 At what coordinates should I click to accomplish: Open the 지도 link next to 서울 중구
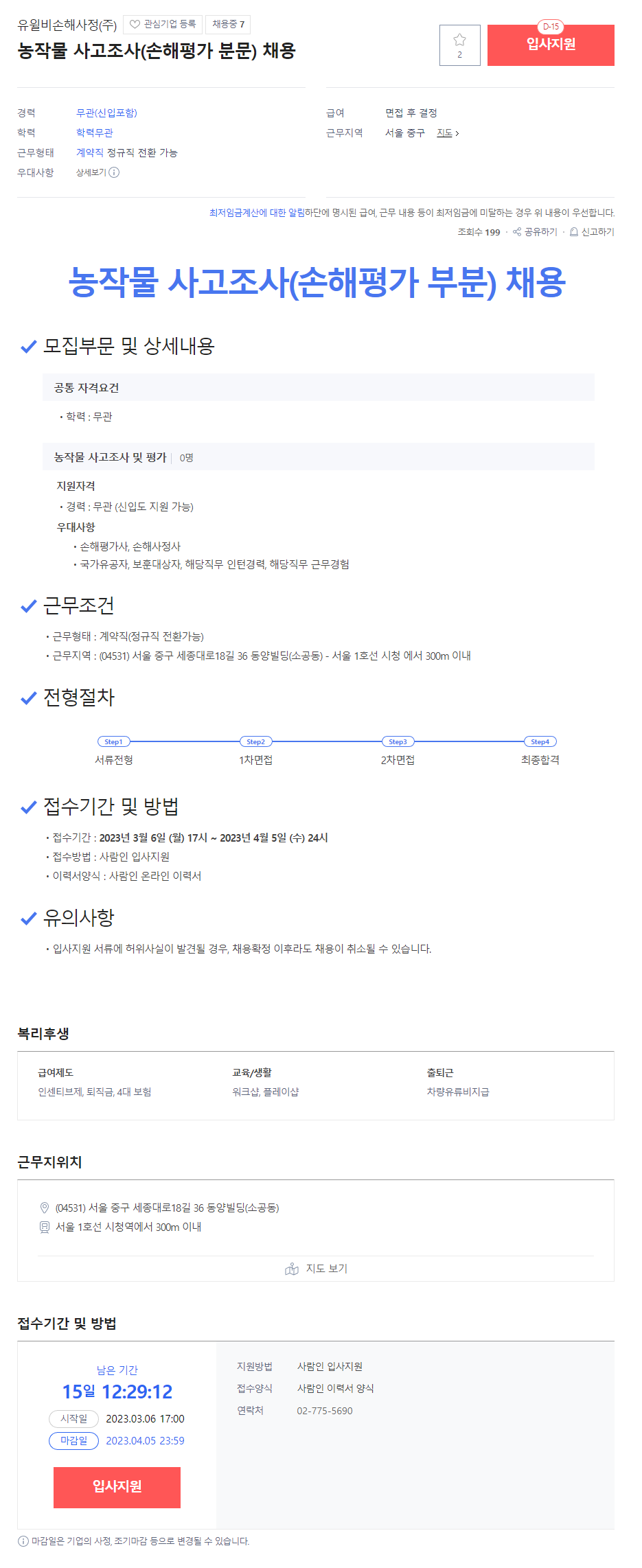coord(447,133)
